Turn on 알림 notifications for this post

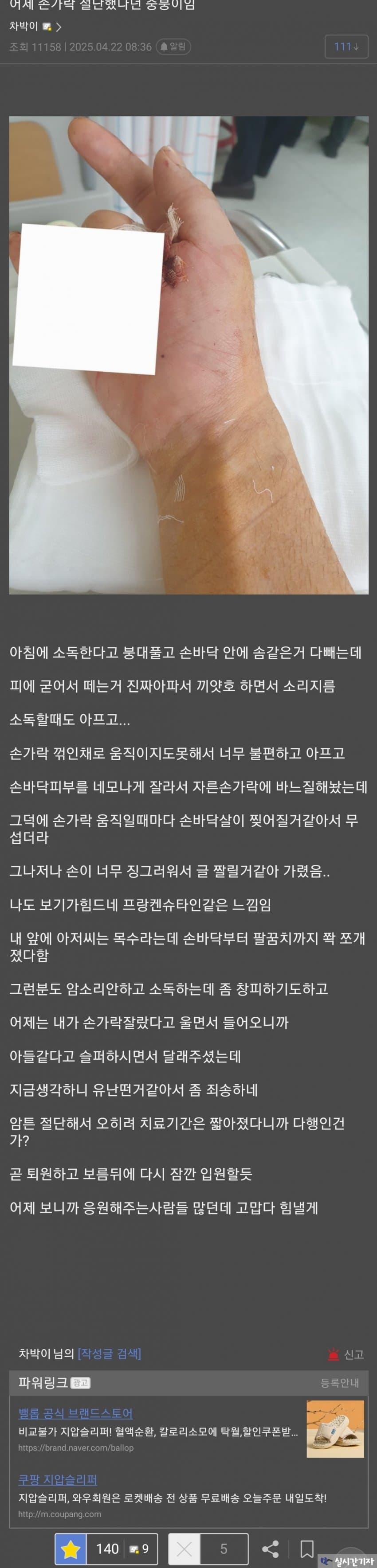pyautogui.click(x=173, y=47)
